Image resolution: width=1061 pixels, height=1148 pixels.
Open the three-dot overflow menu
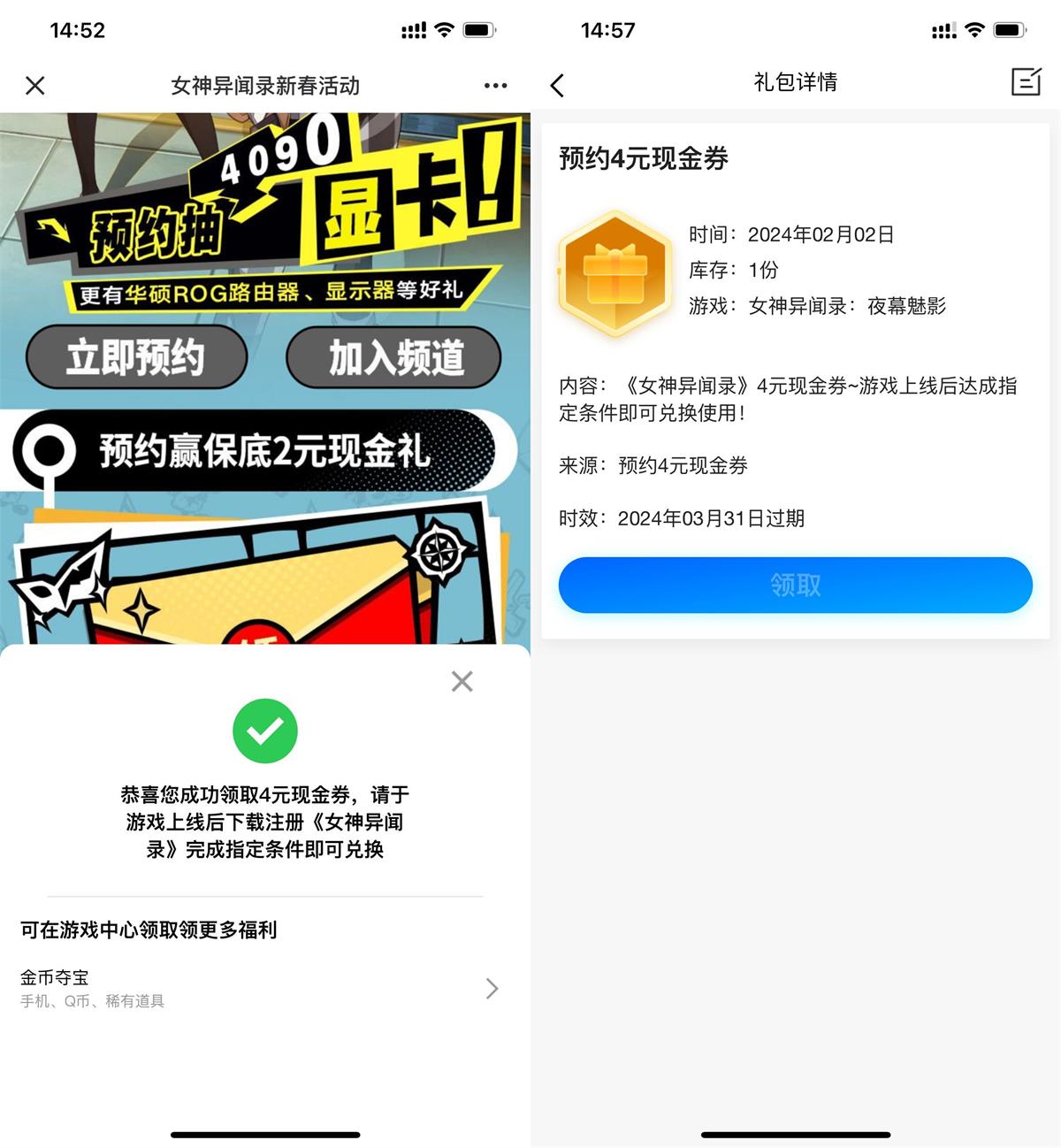[x=495, y=86]
